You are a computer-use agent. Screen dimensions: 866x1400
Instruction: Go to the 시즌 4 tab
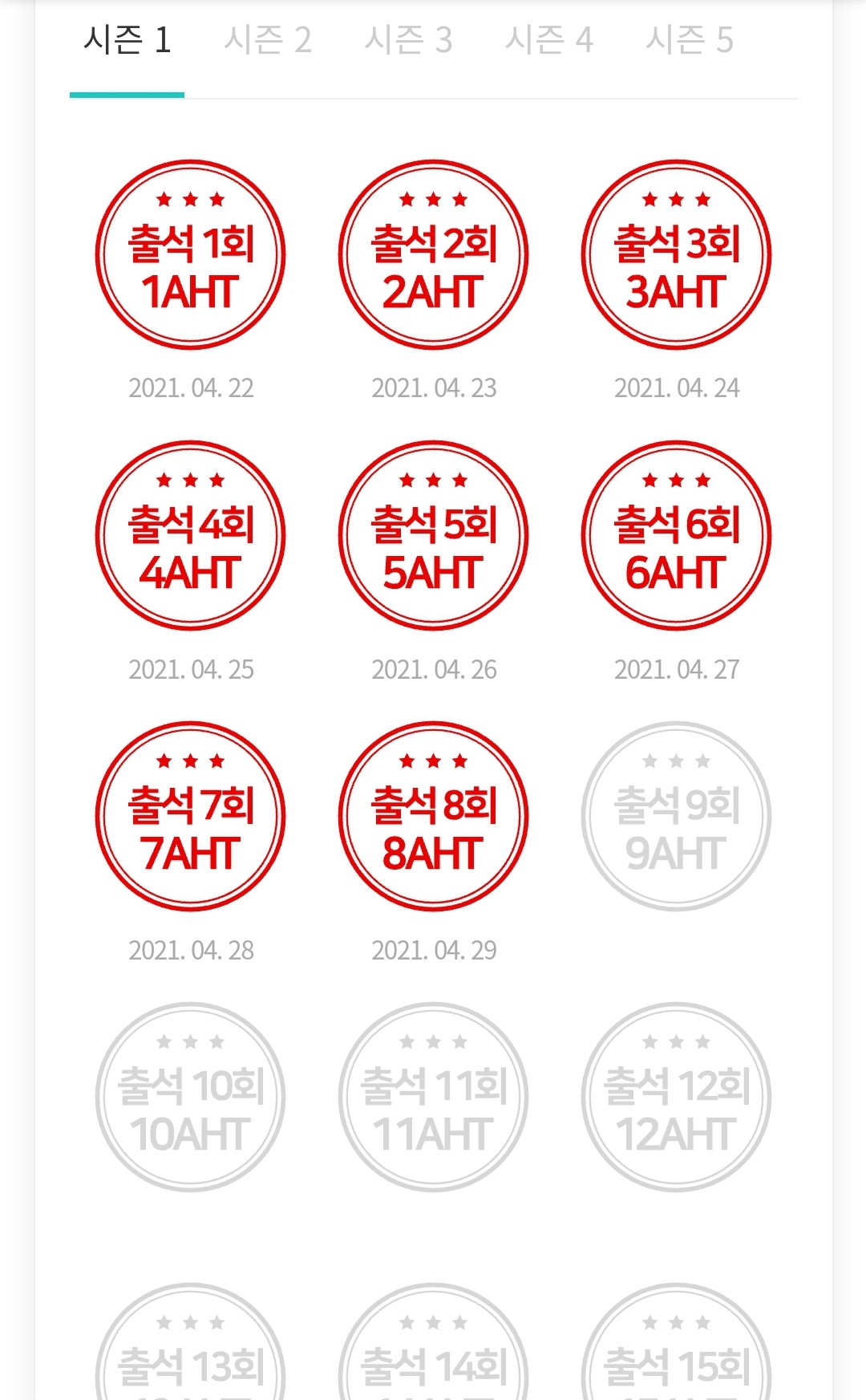coord(549,40)
